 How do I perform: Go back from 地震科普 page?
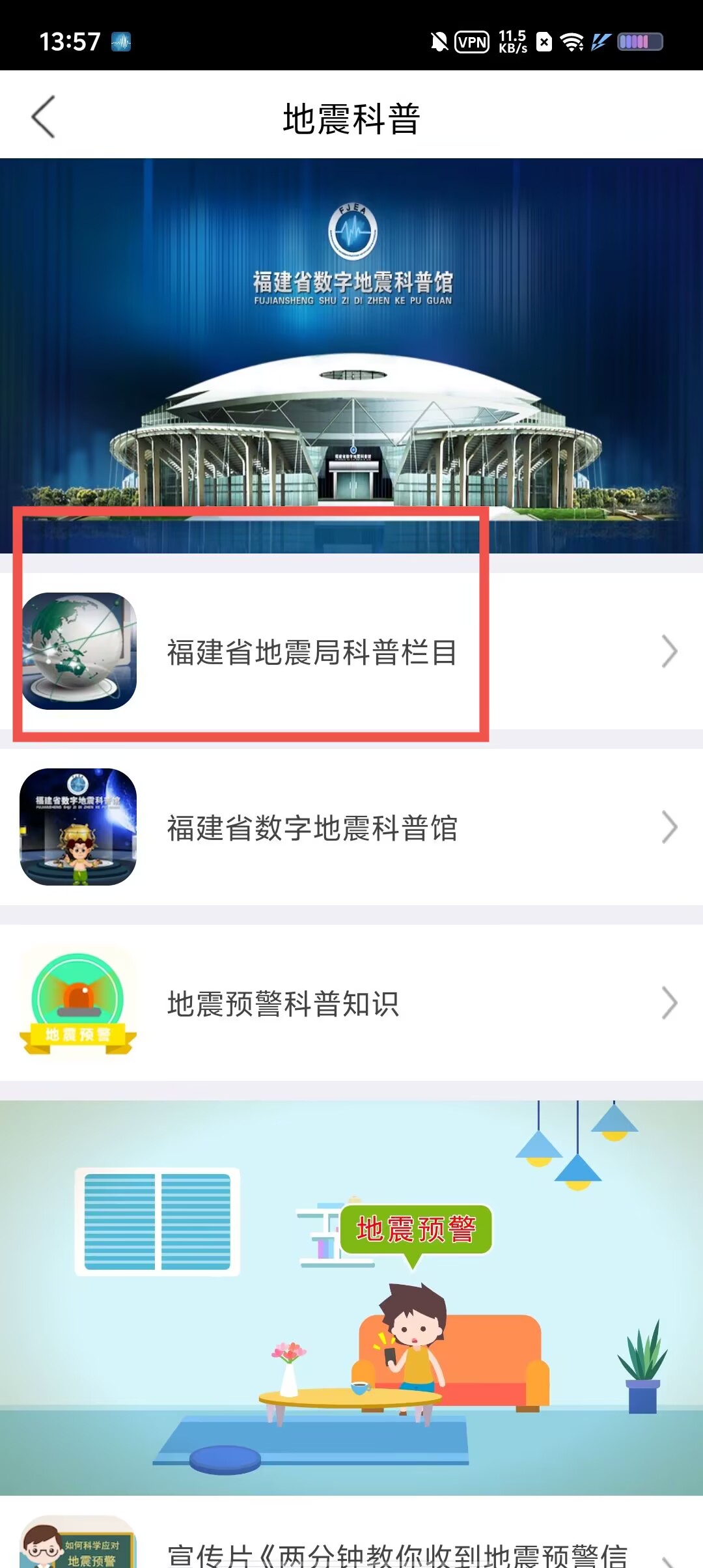coord(44,118)
